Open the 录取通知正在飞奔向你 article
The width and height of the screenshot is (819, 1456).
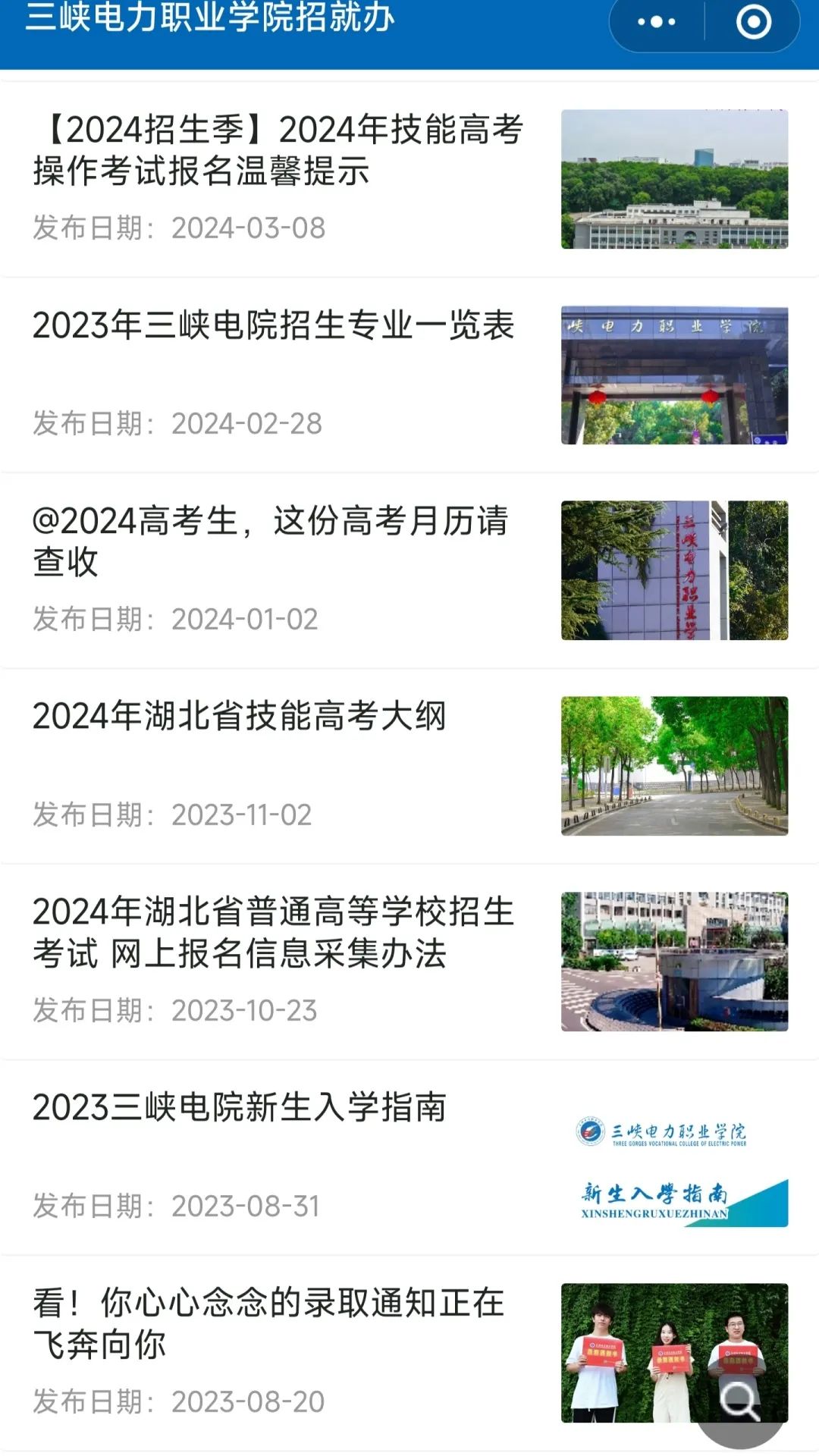[268, 1324]
